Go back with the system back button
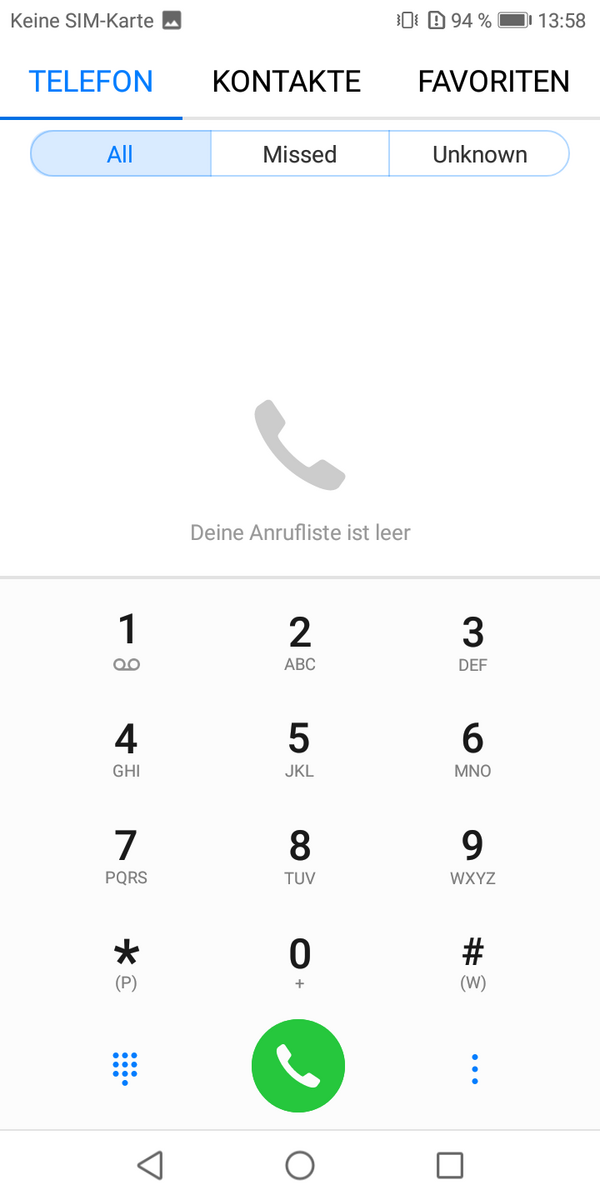Viewport: 600px width, 1200px height. [x=150, y=1164]
